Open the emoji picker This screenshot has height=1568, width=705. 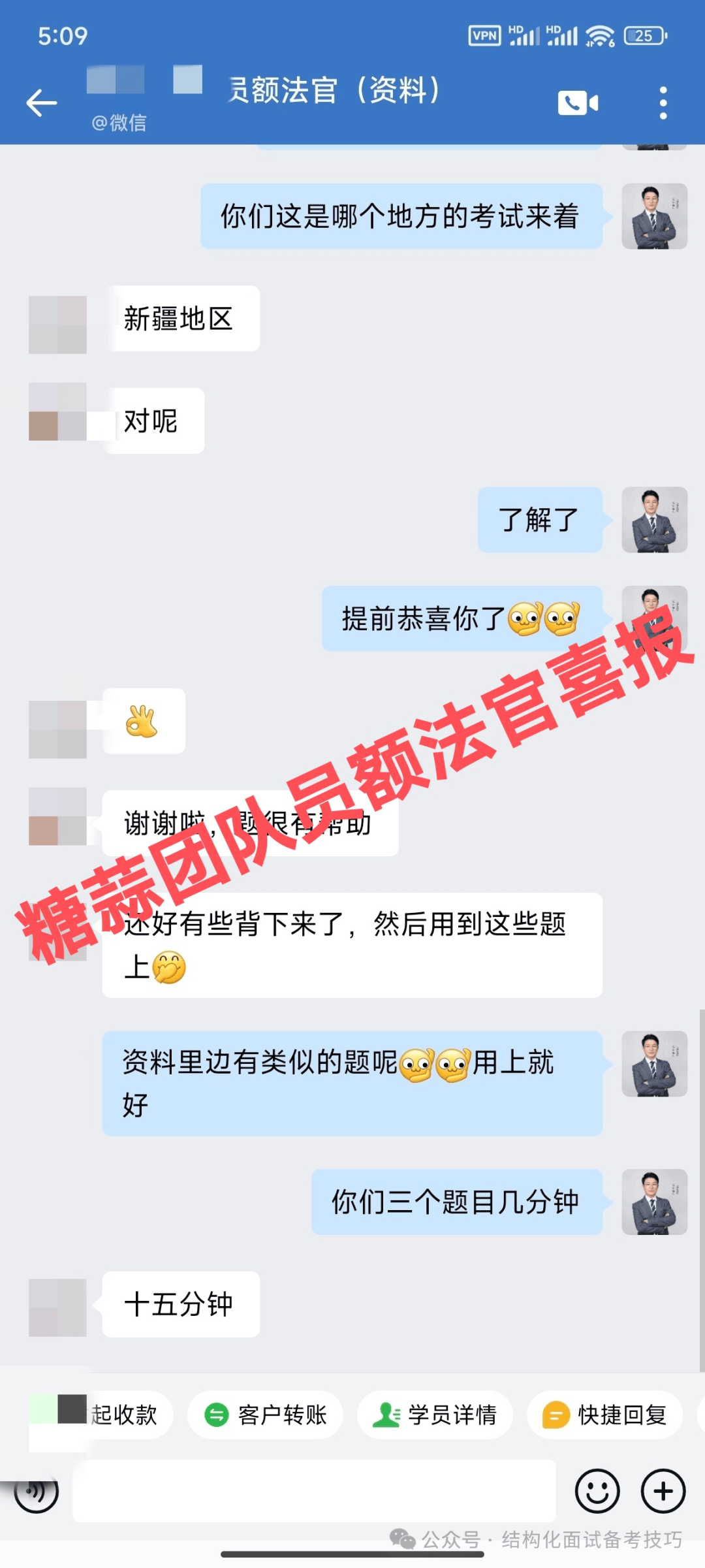(597, 1491)
